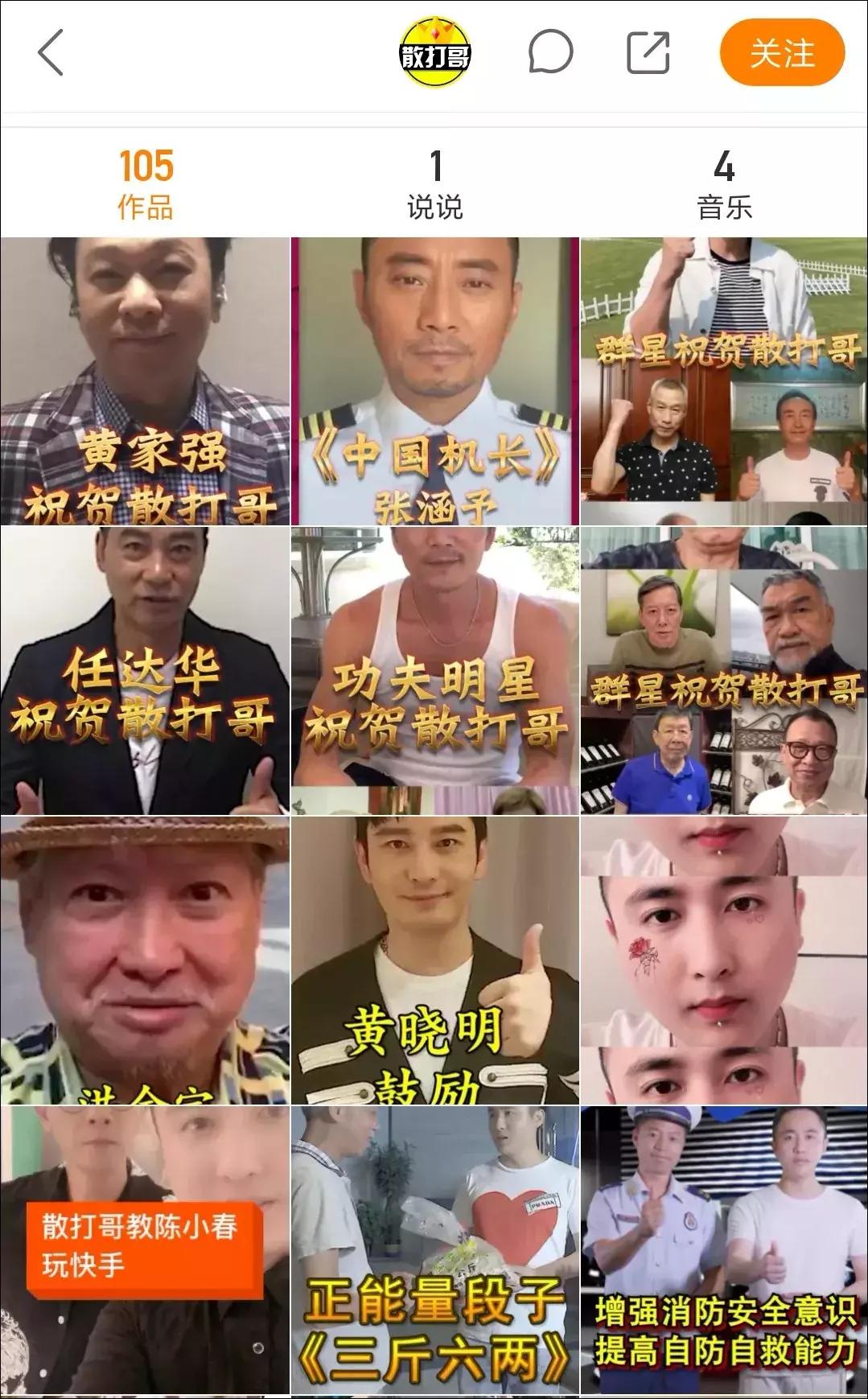Go back using the top-left arrow
Screen dimensions: 868x1399
pos(50,54)
